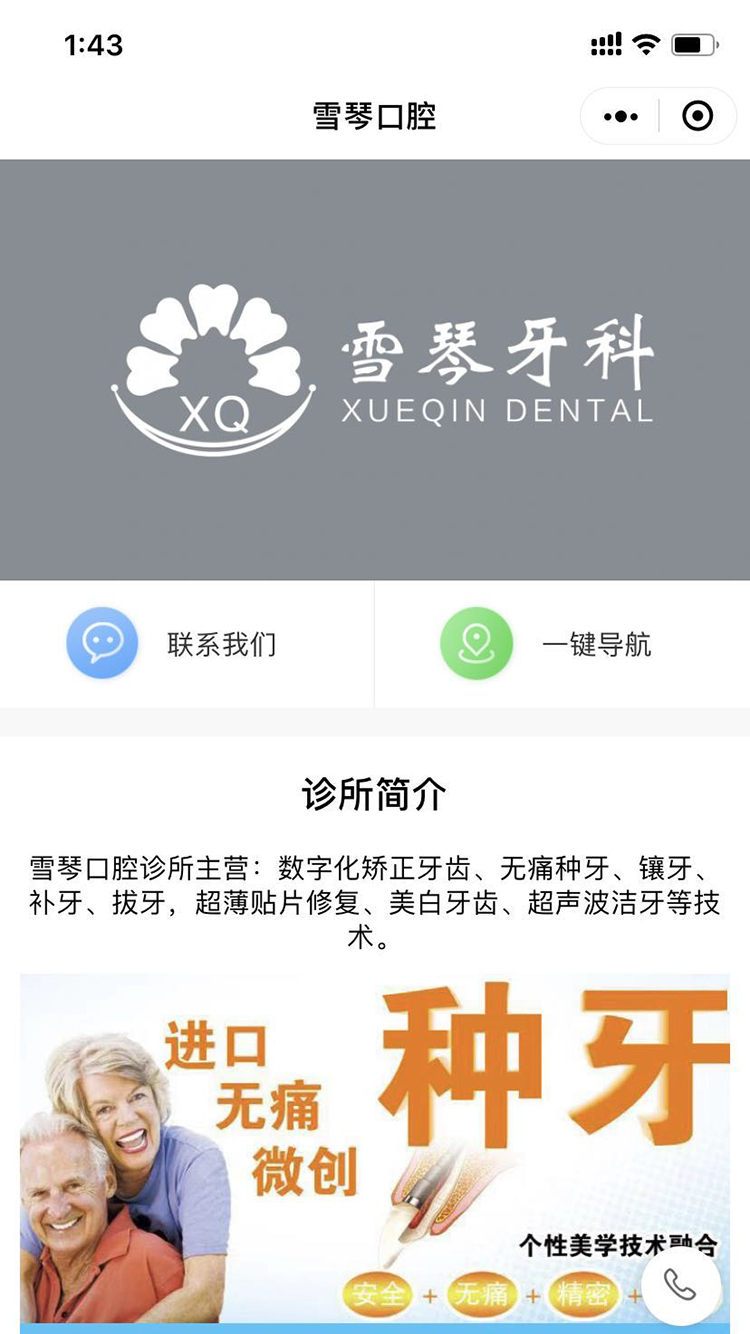Tap the 无痛 badge on the banner
750x1334 pixels.
click(482, 1293)
